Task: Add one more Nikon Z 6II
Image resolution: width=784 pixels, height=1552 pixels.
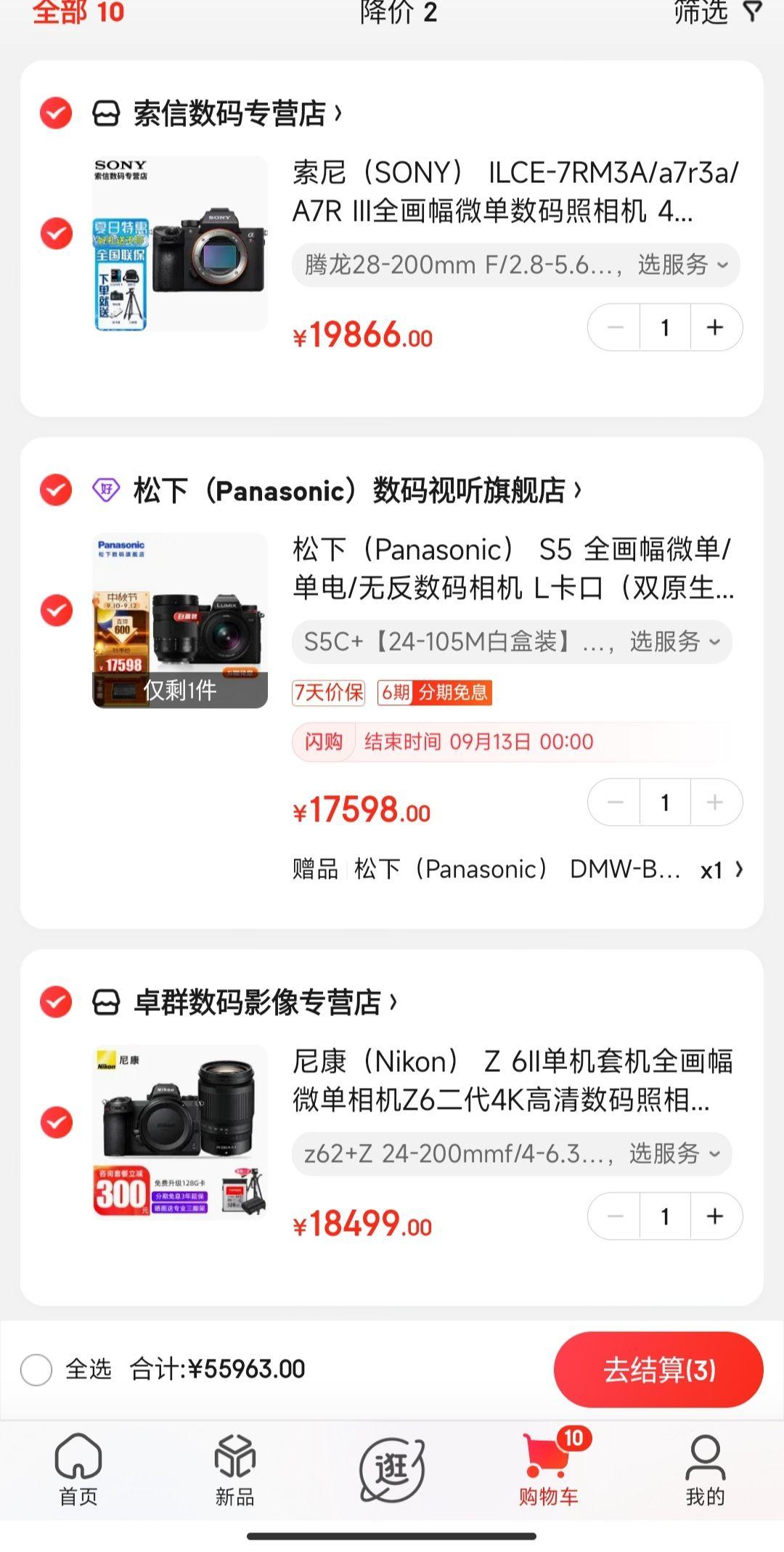Action: click(x=715, y=1216)
